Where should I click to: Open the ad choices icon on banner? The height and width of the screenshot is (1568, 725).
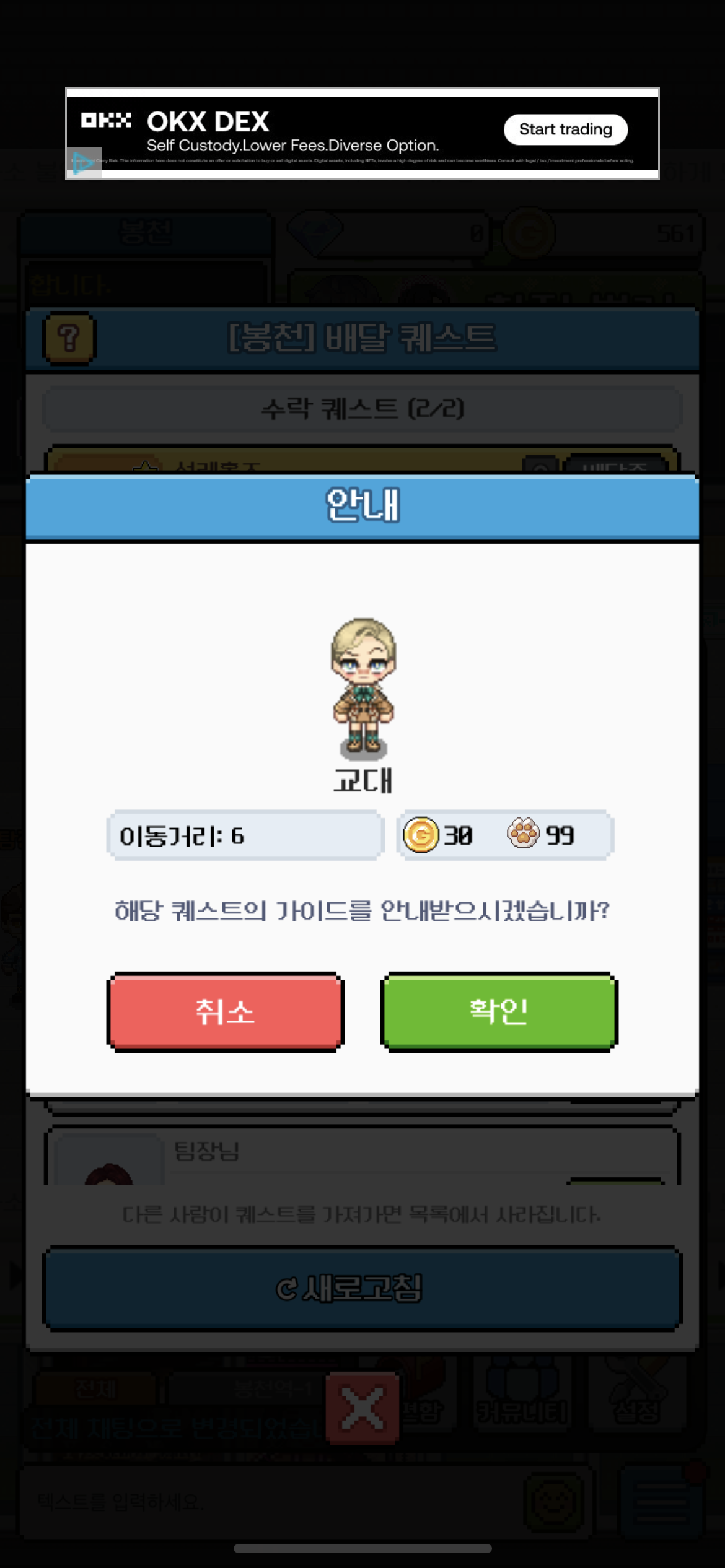82,163
